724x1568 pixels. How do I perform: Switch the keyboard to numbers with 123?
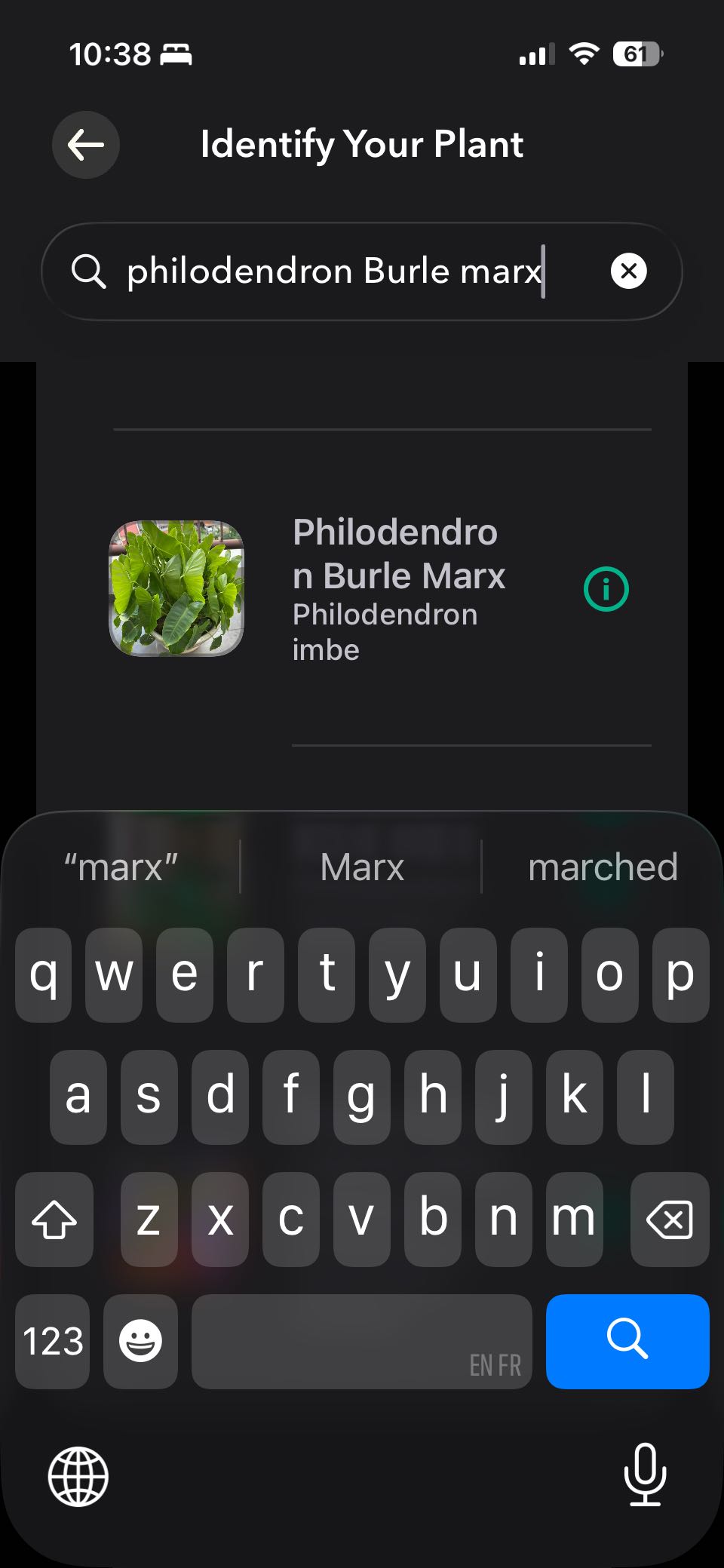pyautogui.click(x=53, y=1341)
